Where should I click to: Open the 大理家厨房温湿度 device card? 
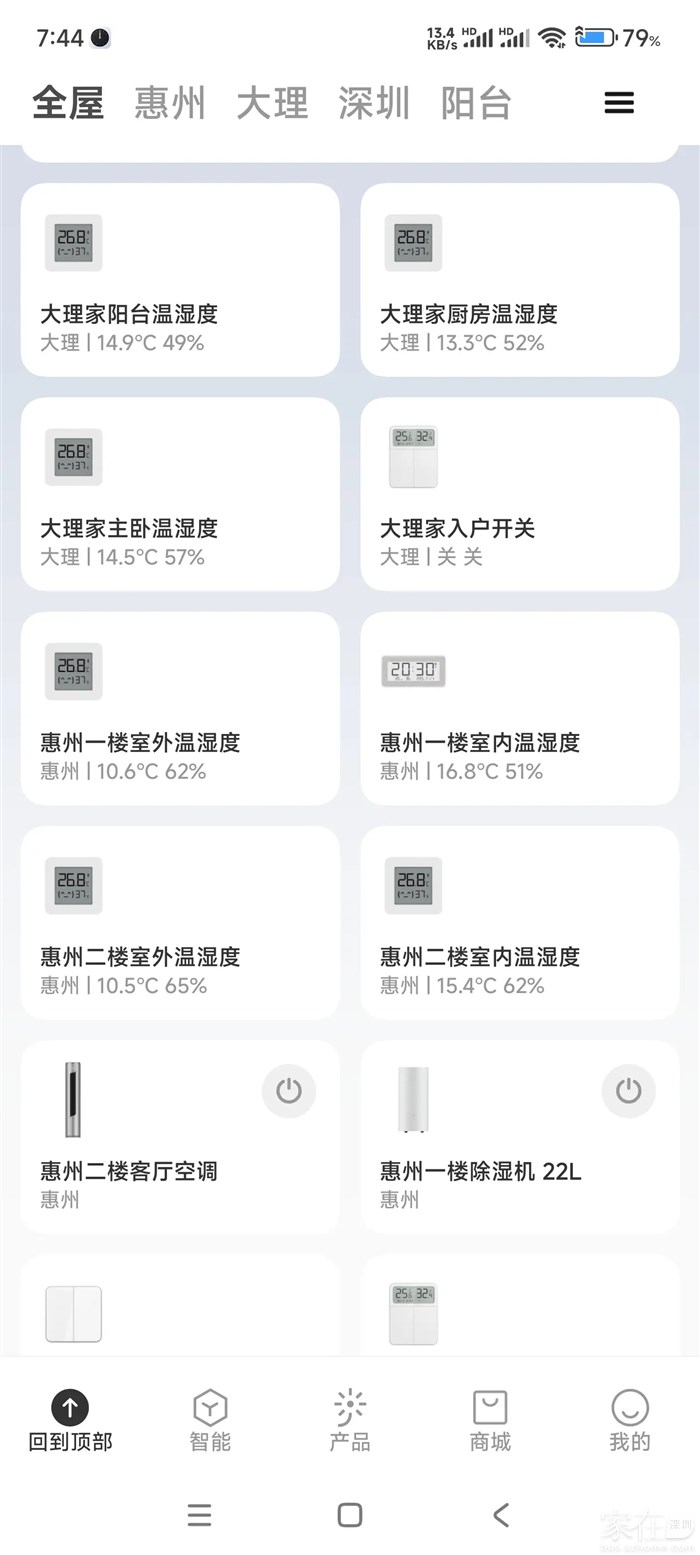click(520, 280)
